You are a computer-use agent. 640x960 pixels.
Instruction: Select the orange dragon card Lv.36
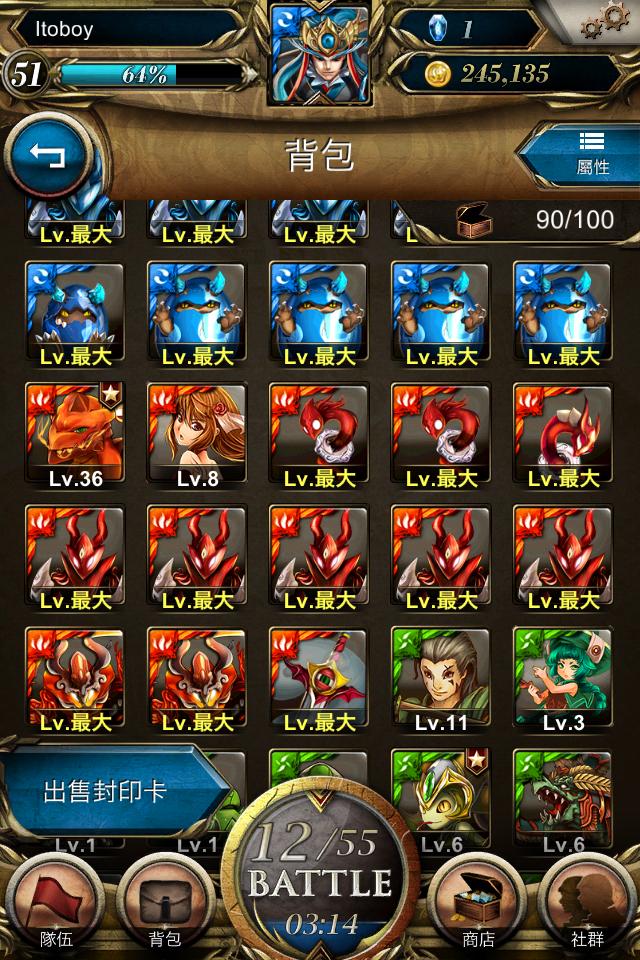coord(75,435)
